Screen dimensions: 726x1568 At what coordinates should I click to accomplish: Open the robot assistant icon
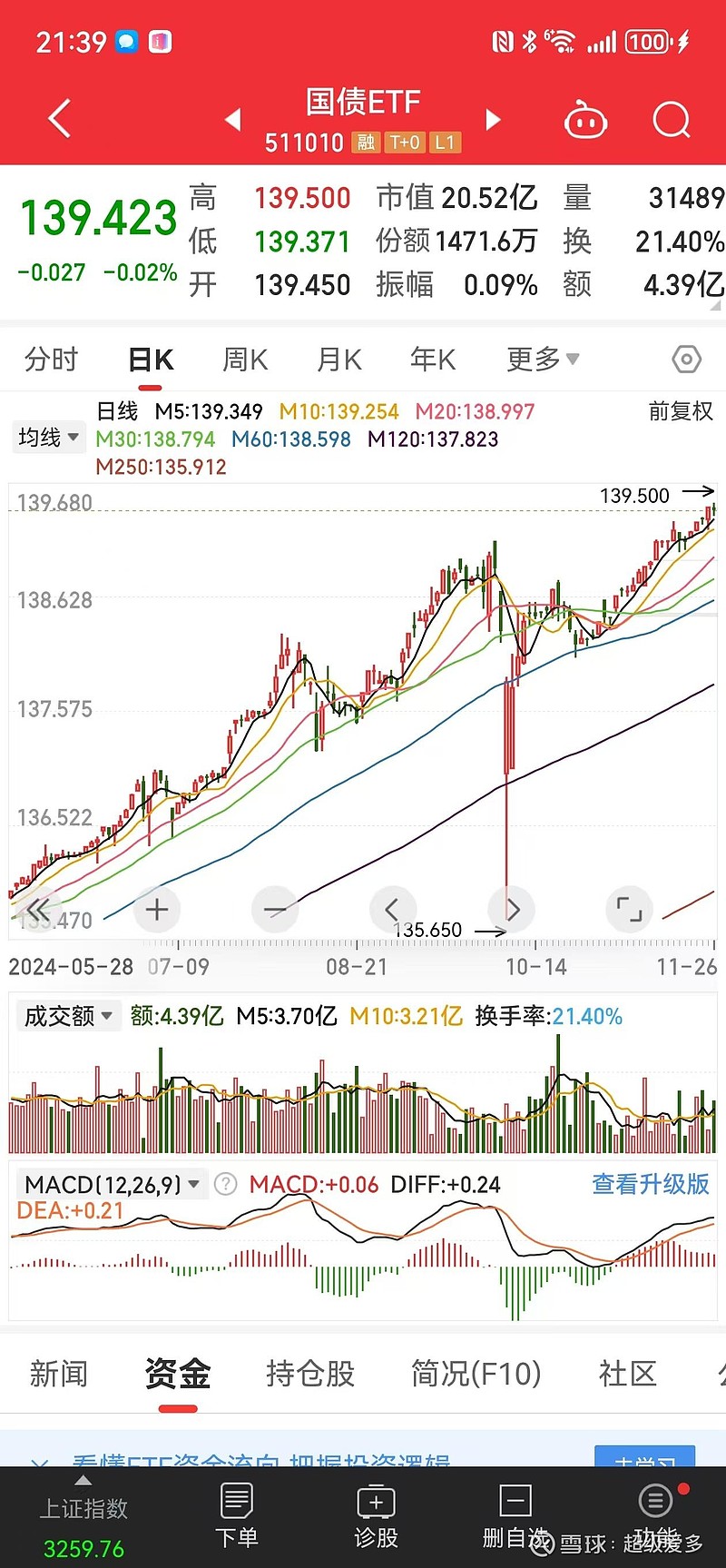click(x=585, y=119)
